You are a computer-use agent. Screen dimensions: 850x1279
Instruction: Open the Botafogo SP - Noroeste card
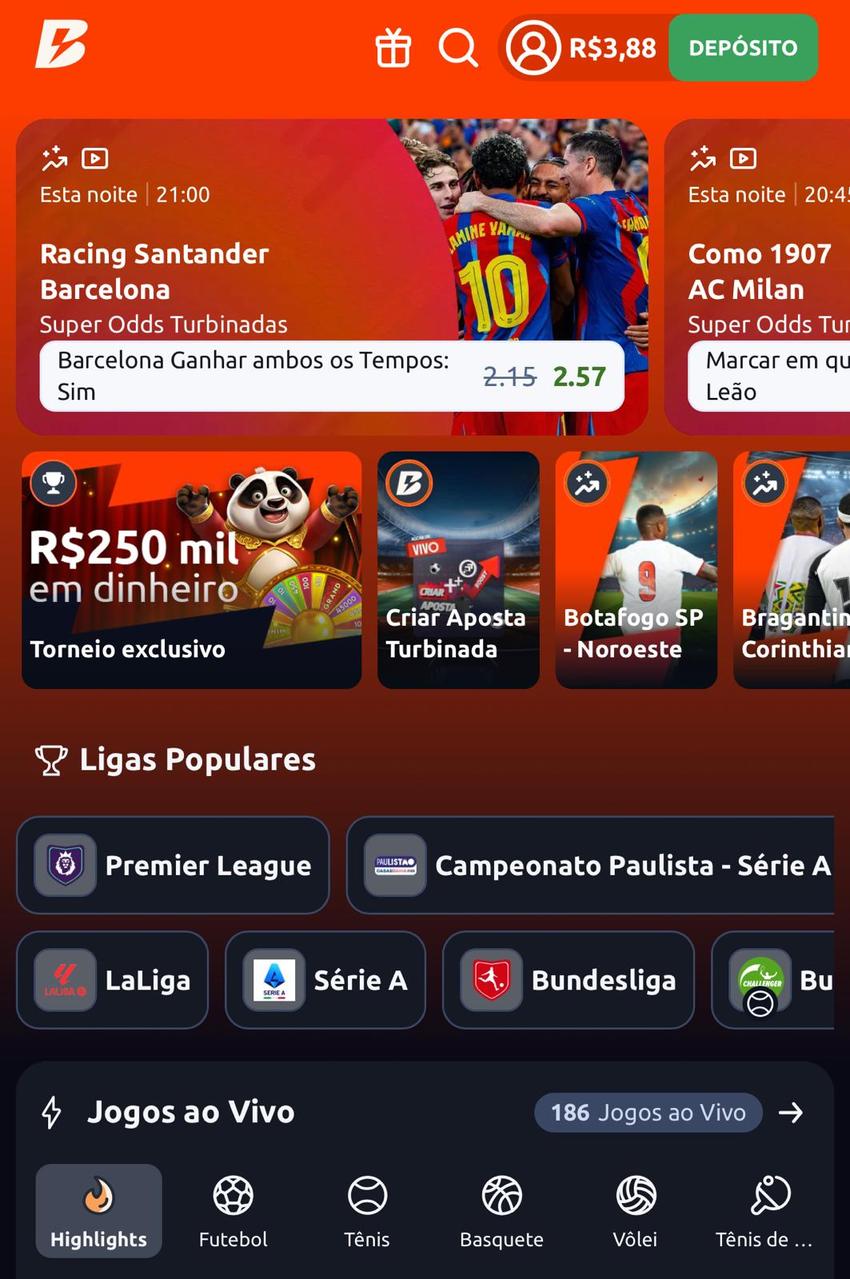point(636,570)
